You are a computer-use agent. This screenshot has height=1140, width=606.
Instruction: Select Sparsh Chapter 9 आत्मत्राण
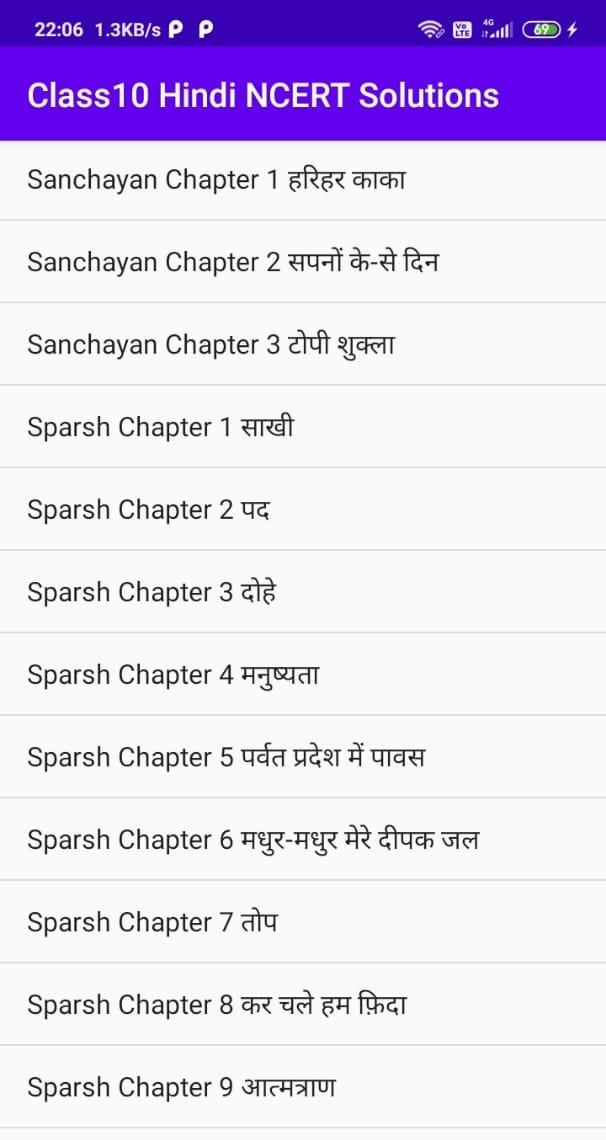303,1087
